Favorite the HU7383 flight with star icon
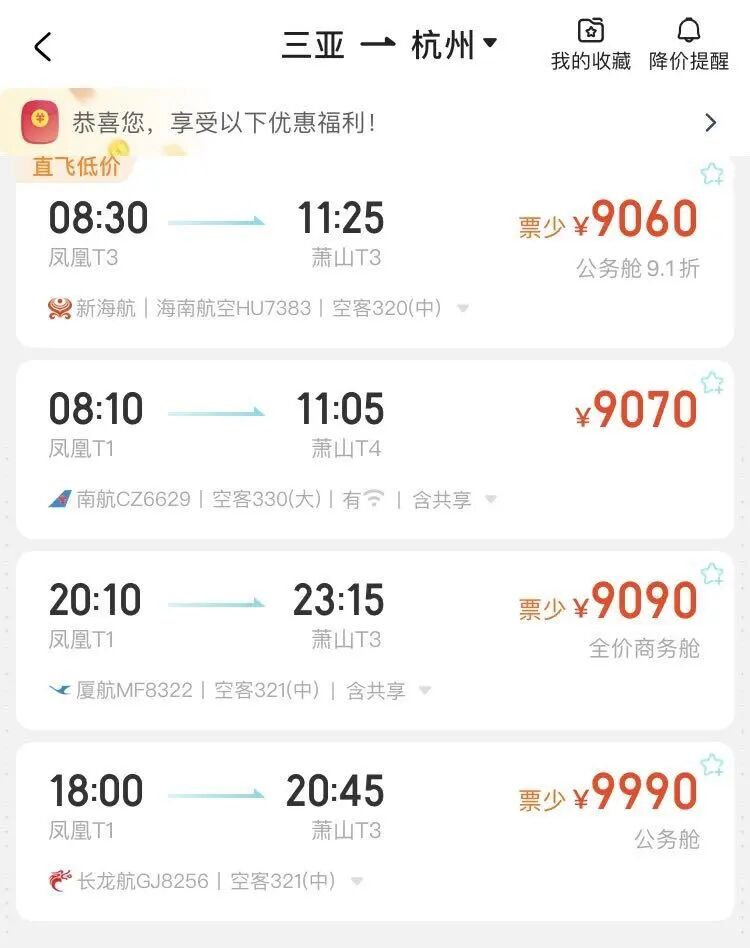 tap(712, 175)
